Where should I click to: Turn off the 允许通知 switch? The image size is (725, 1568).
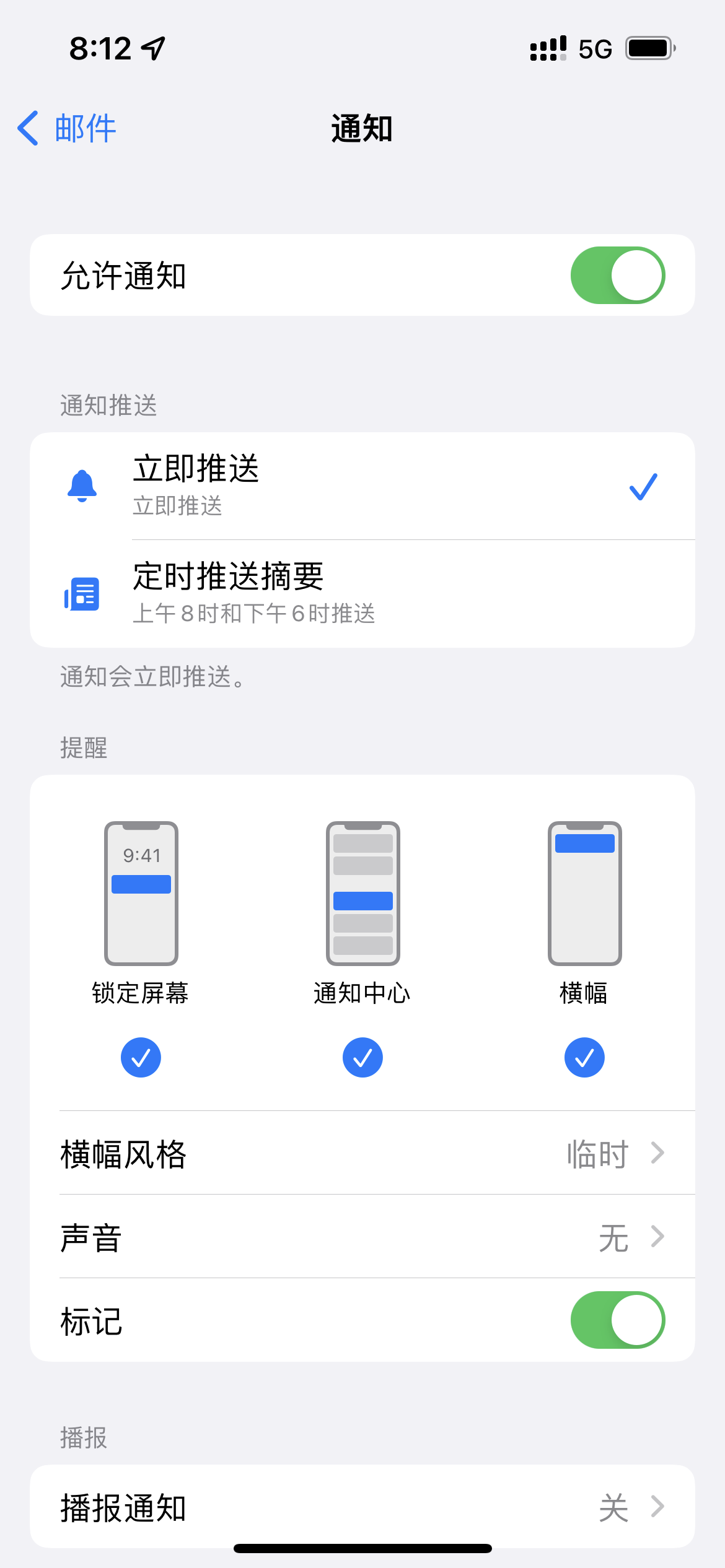click(617, 276)
